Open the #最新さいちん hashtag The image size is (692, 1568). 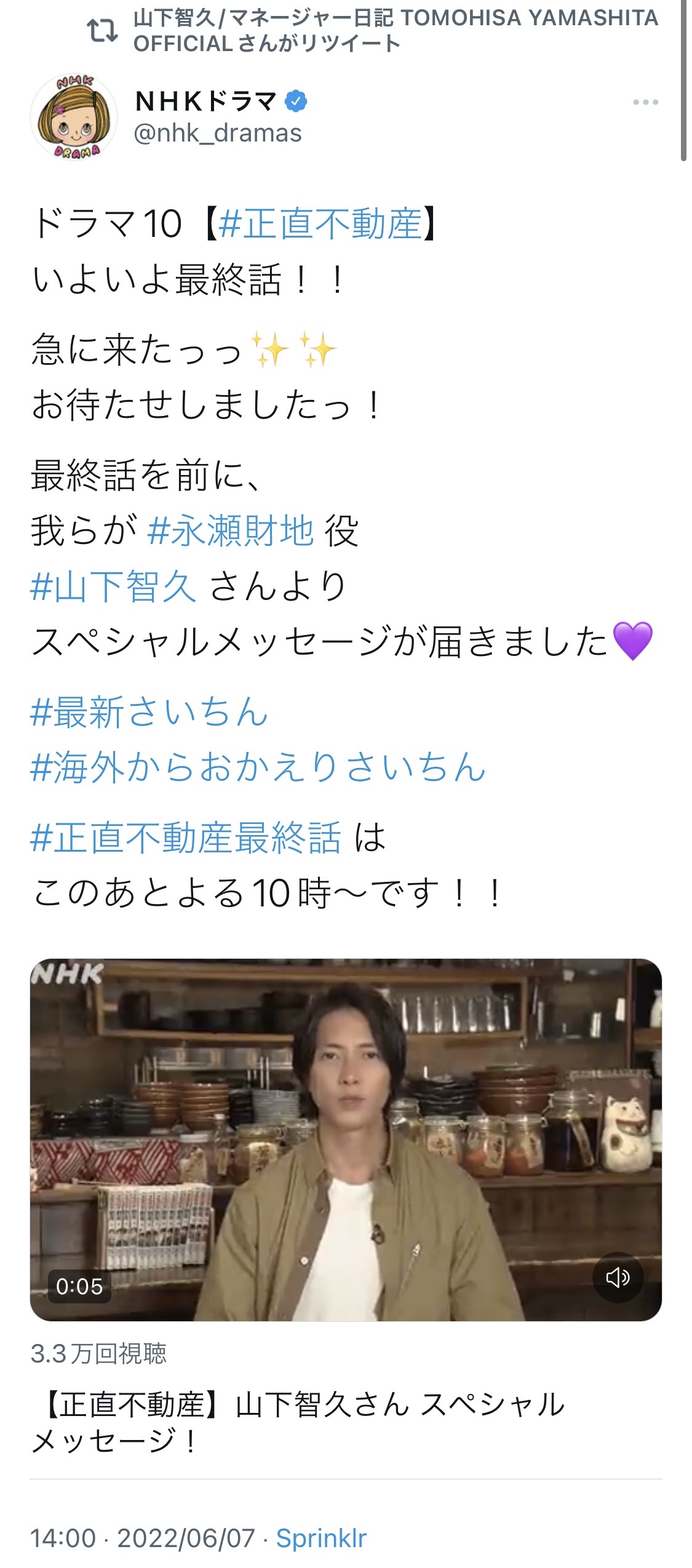coord(149,712)
